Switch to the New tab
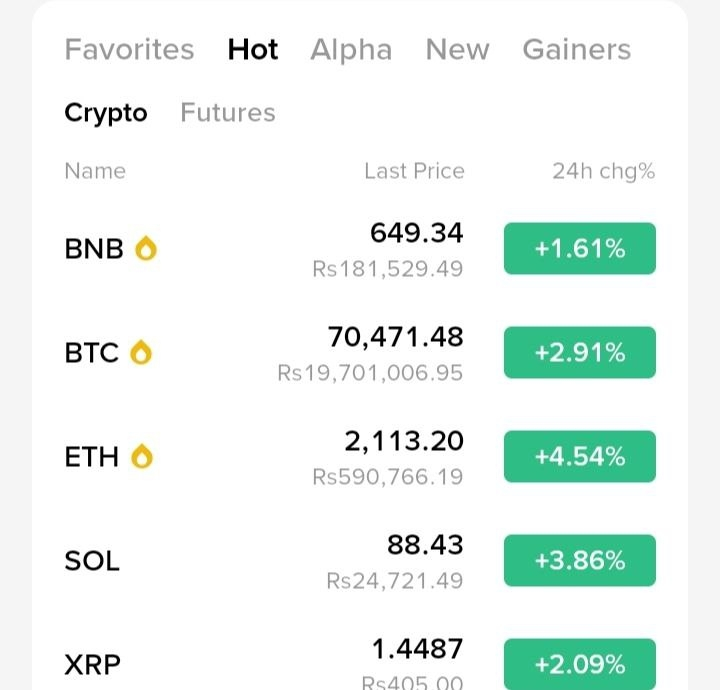Image resolution: width=720 pixels, height=690 pixels. click(x=457, y=50)
